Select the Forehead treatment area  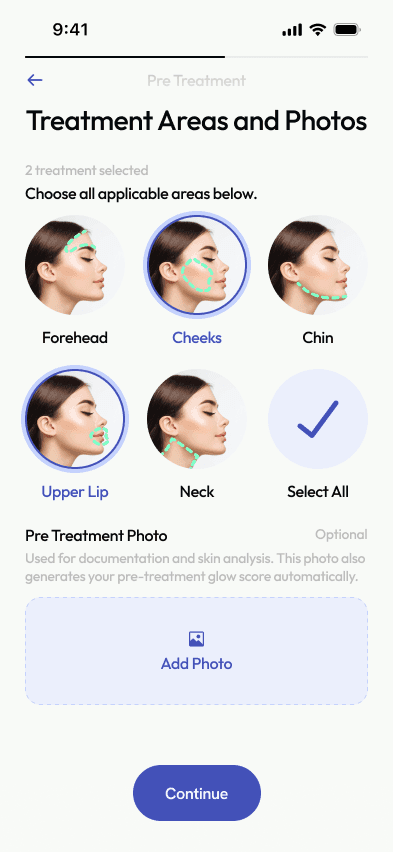point(75,265)
